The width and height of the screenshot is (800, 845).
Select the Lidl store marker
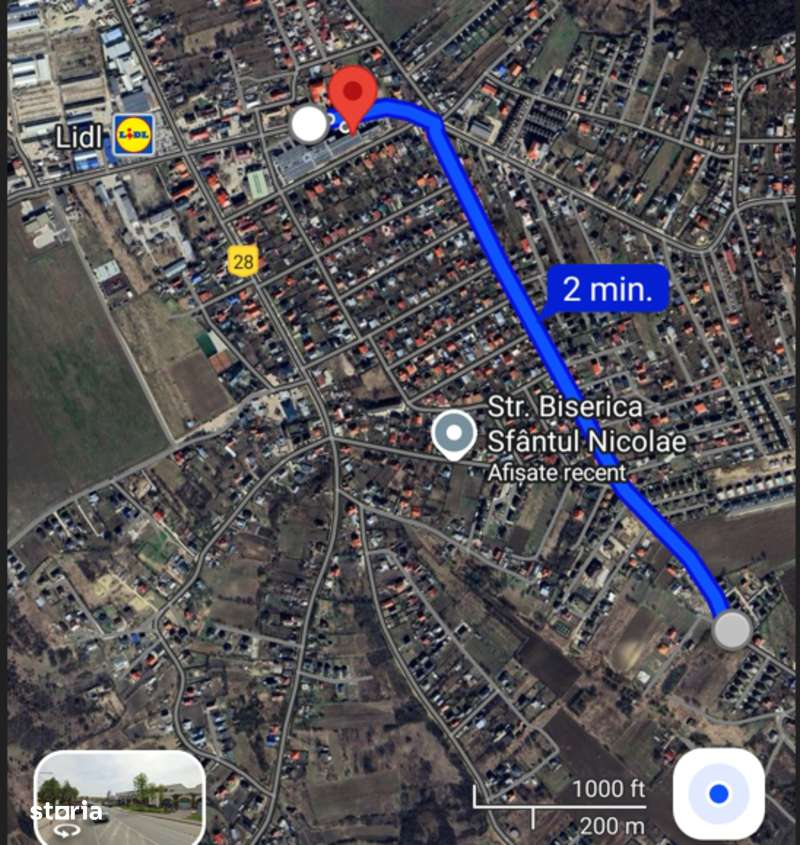(x=134, y=135)
